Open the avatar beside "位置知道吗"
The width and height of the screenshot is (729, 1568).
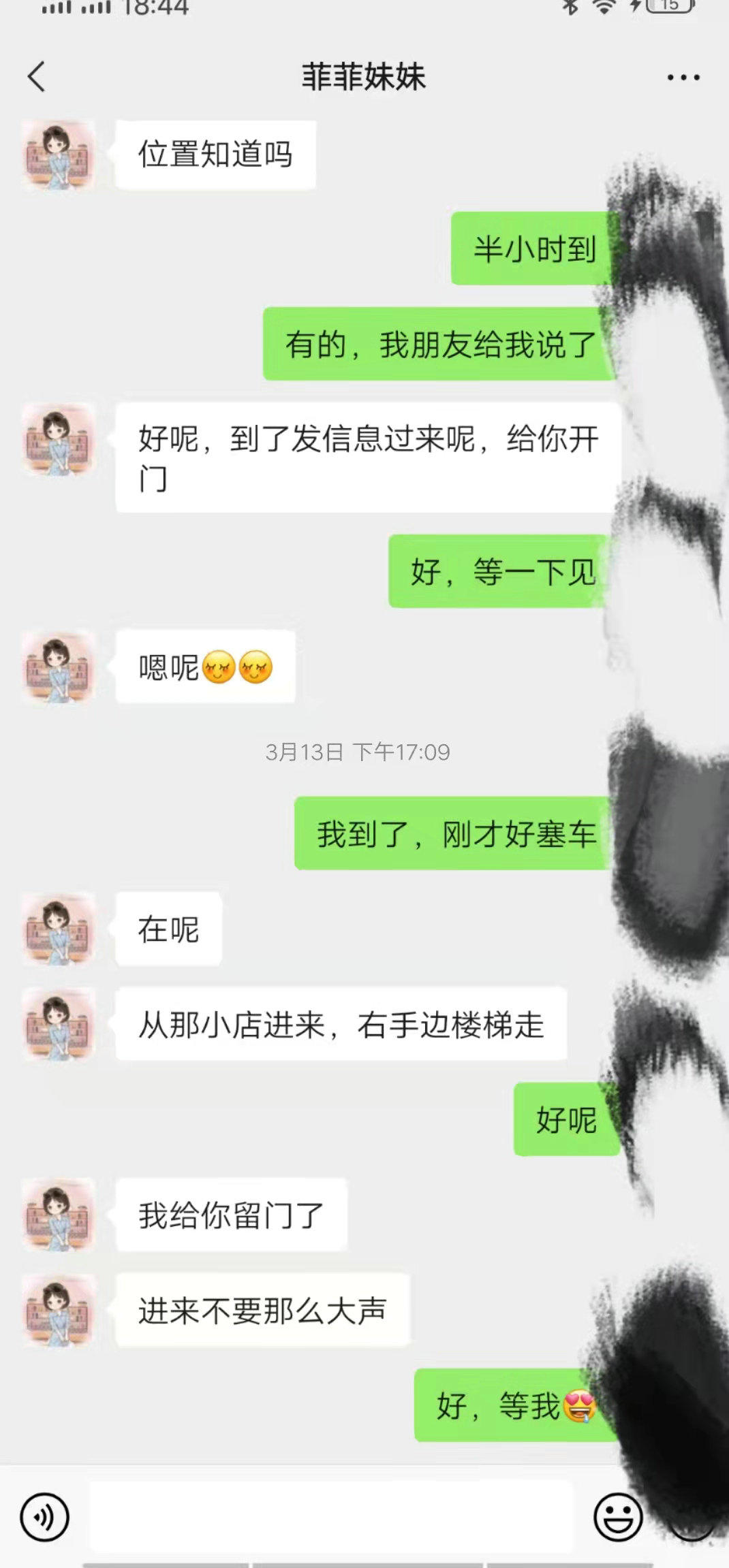tap(59, 155)
